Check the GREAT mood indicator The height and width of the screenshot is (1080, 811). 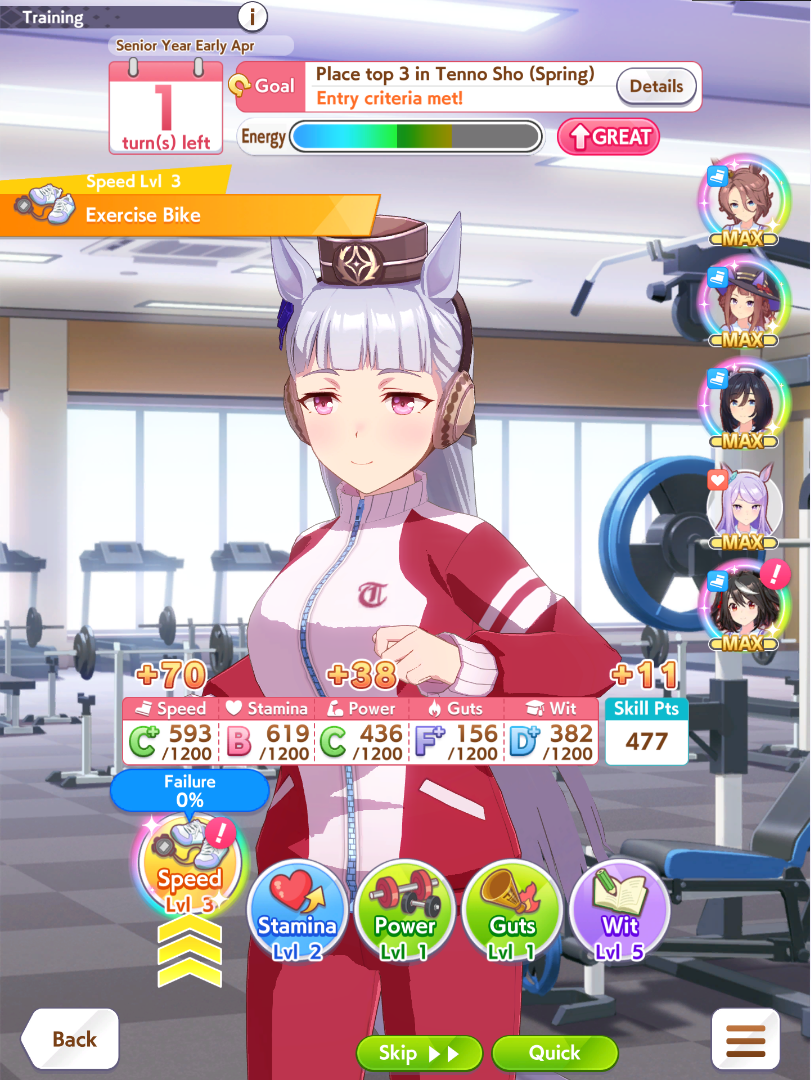click(x=608, y=137)
